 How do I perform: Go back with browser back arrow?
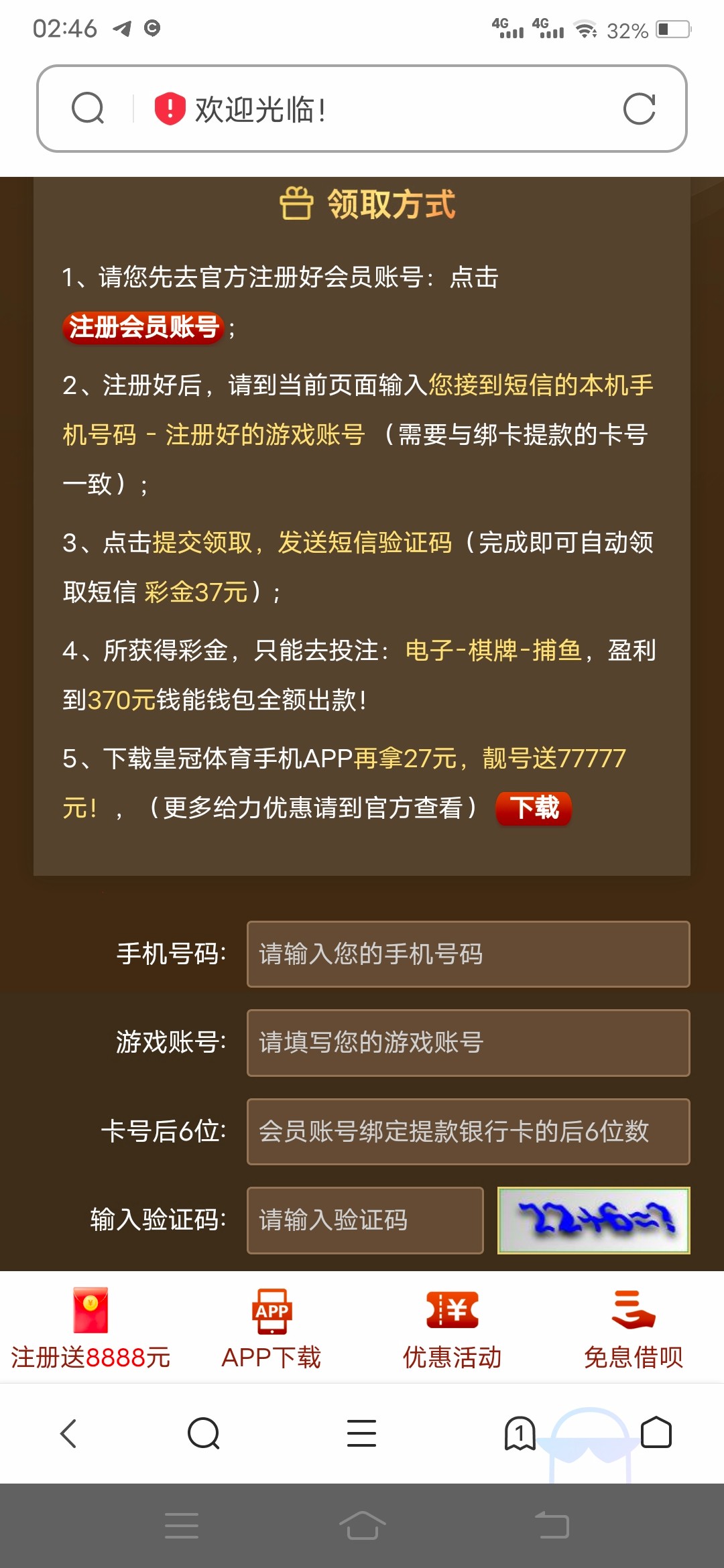click(69, 1434)
